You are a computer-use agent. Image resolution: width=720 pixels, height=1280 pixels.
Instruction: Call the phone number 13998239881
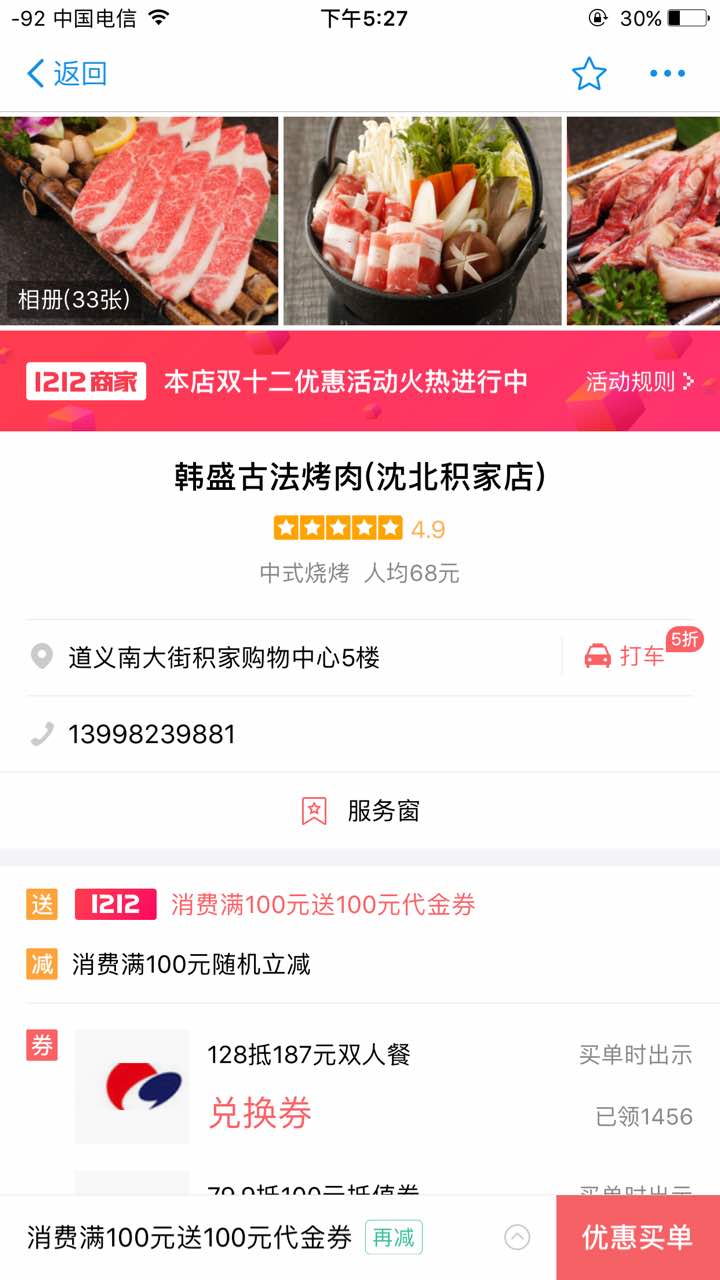point(152,734)
